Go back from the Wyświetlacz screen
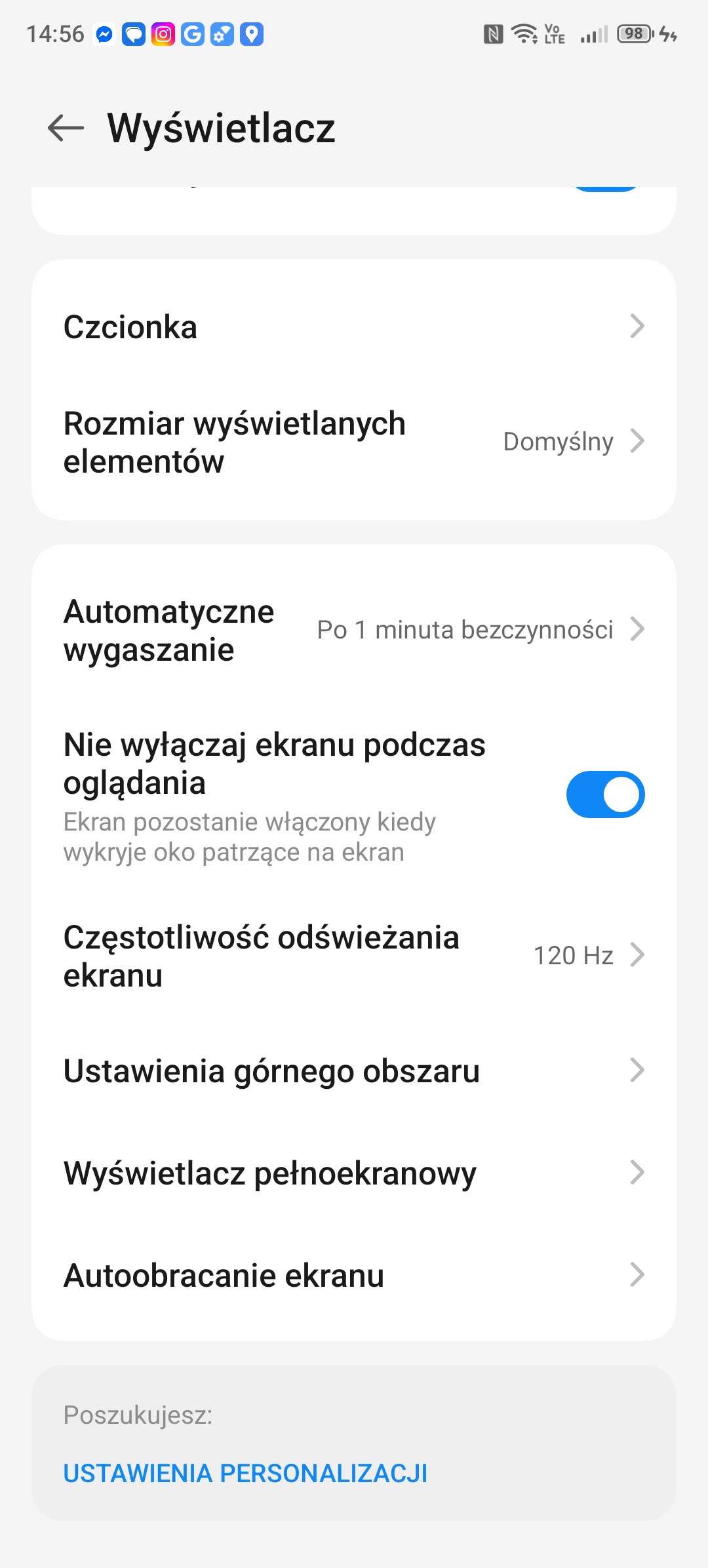Image resolution: width=708 pixels, height=1568 pixels. (66, 127)
